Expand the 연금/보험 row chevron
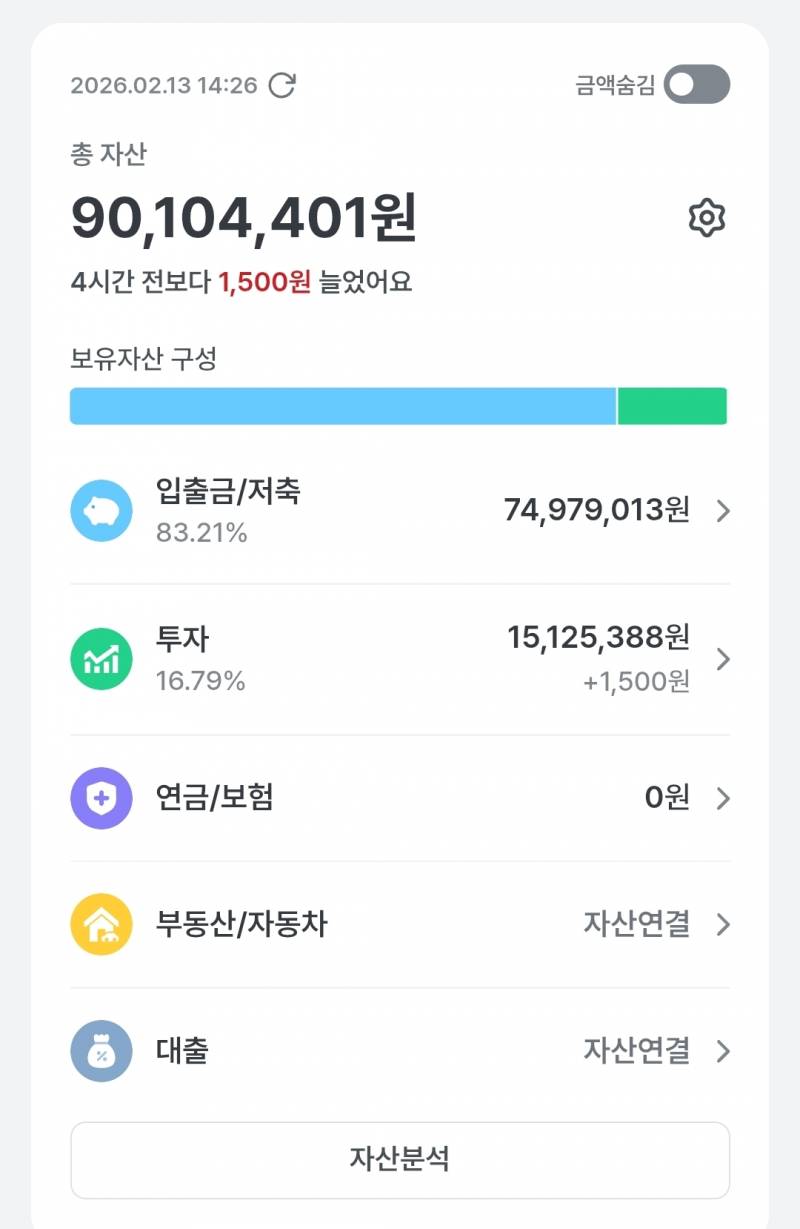 click(721, 798)
